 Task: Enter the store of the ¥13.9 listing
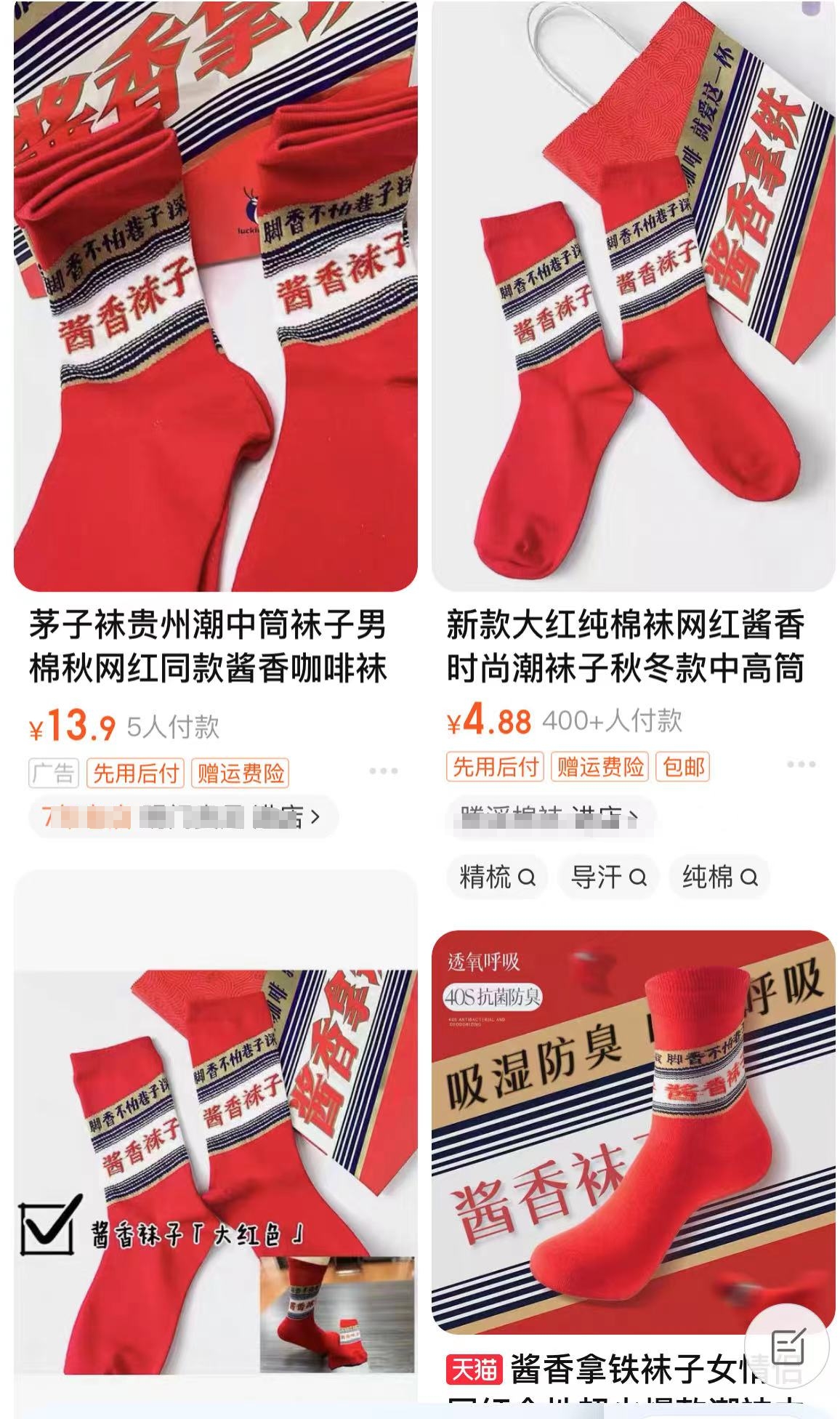point(182,817)
